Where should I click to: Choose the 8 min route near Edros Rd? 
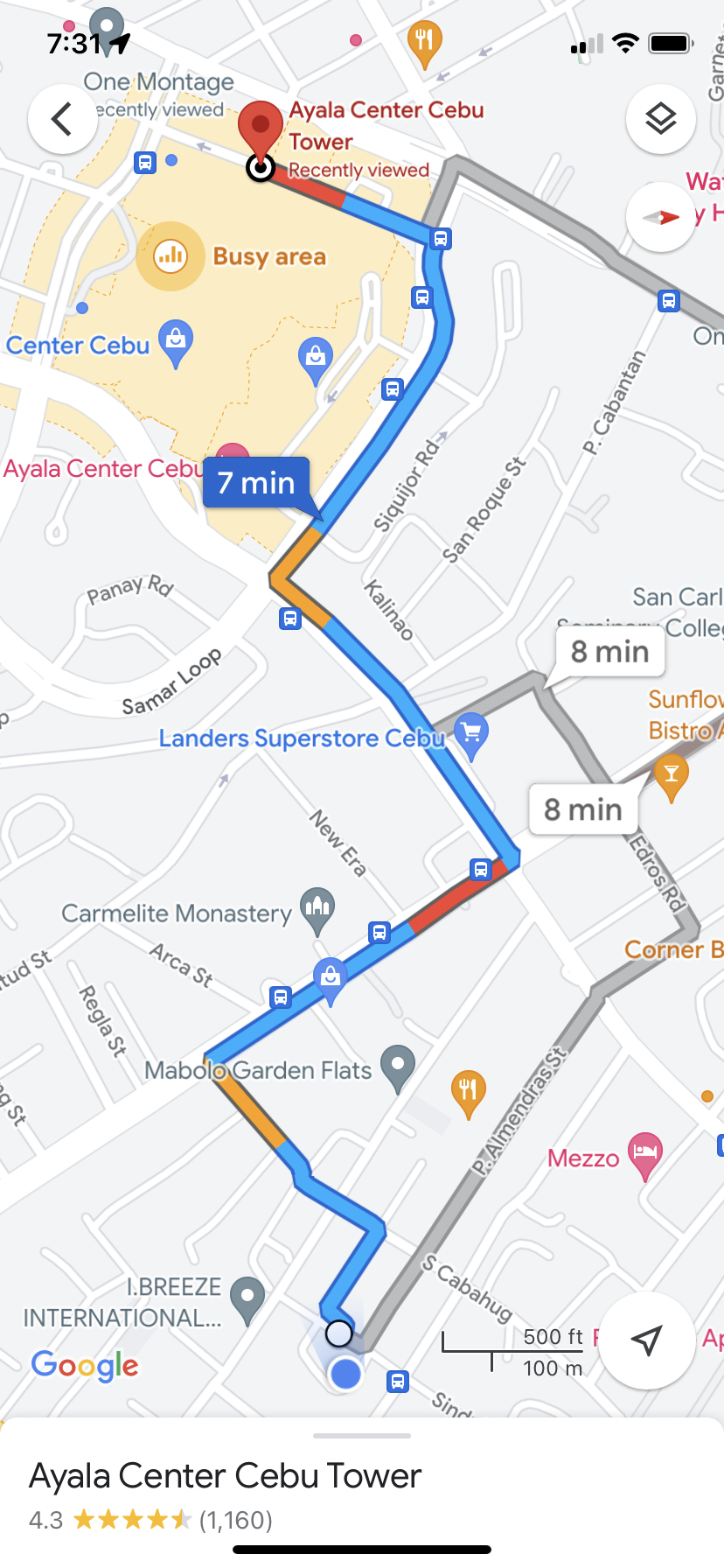point(583,809)
